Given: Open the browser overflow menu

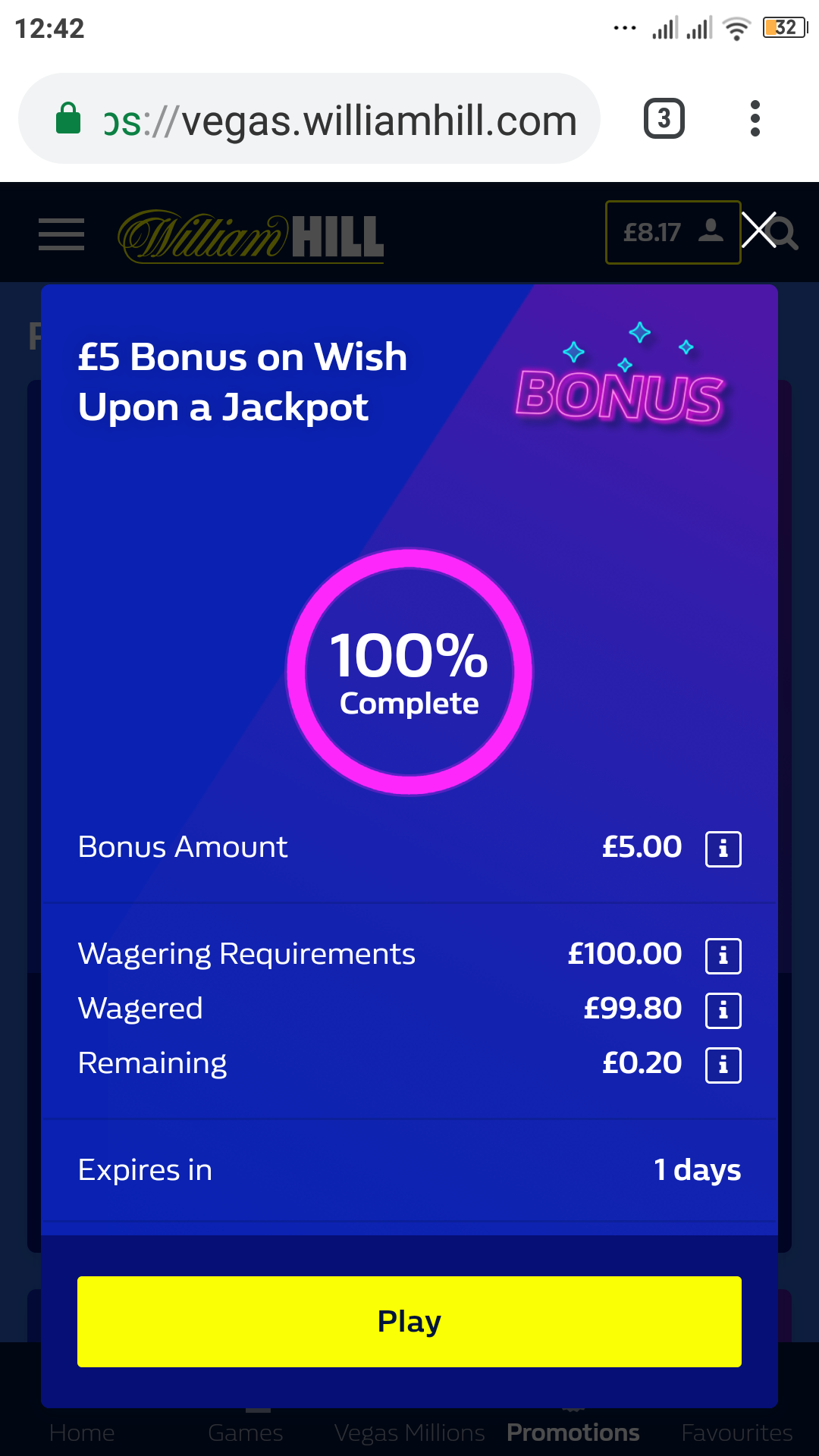Looking at the screenshot, I should (x=755, y=118).
